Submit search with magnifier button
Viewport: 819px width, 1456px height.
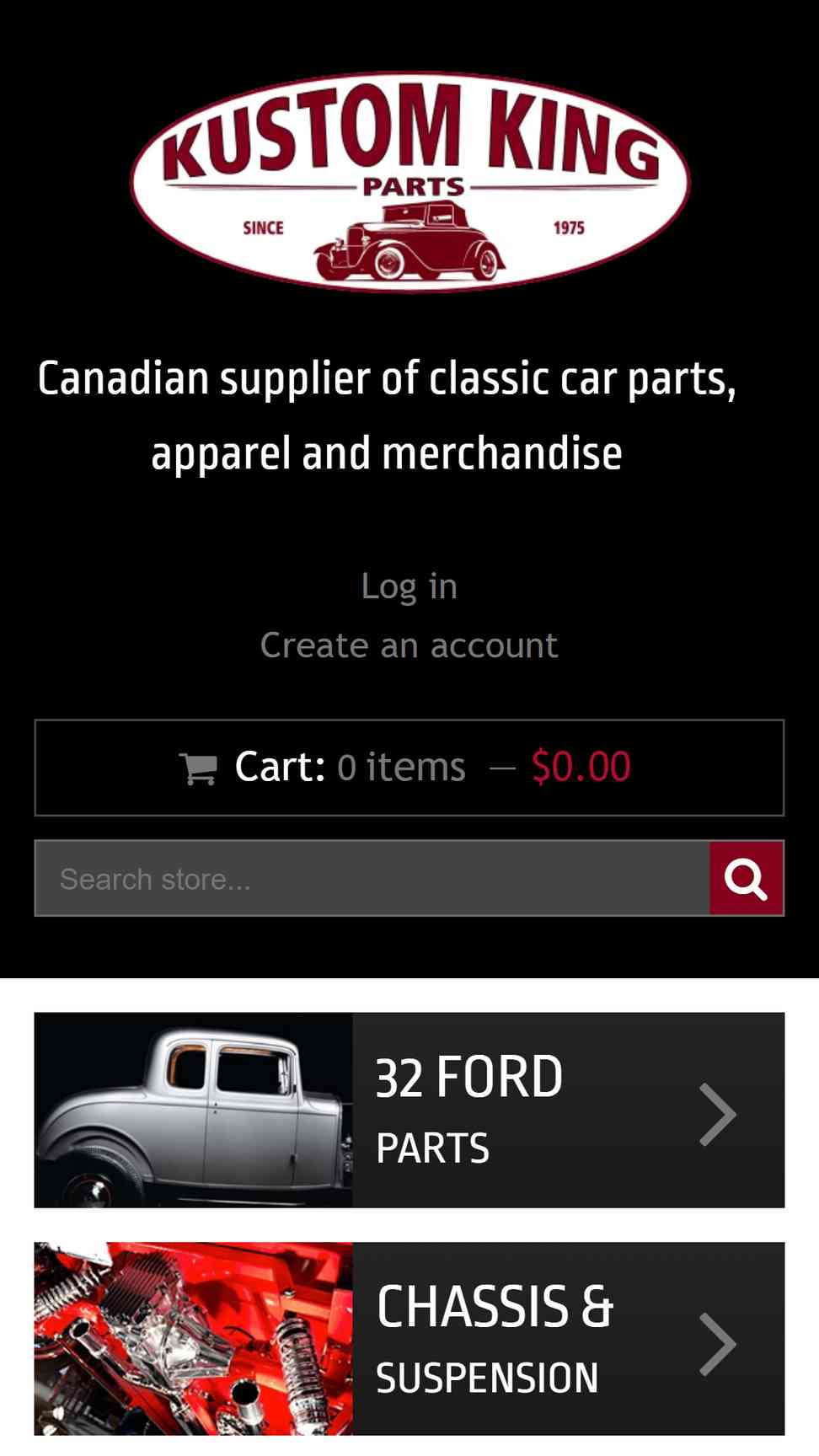pyautogui.click(x=746, y=879)
